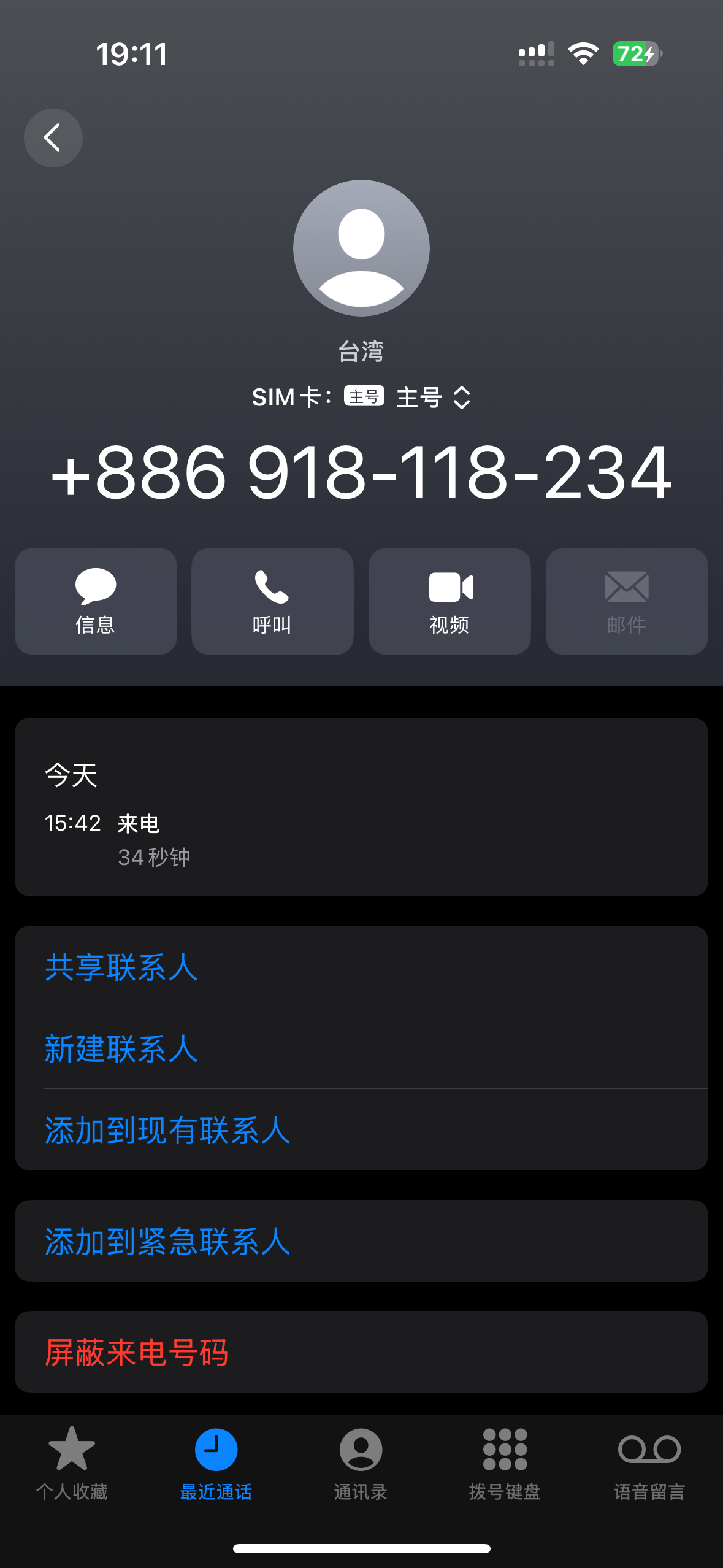Go back using the back arrow
723x1568 pixels.
tap(53, 138)
